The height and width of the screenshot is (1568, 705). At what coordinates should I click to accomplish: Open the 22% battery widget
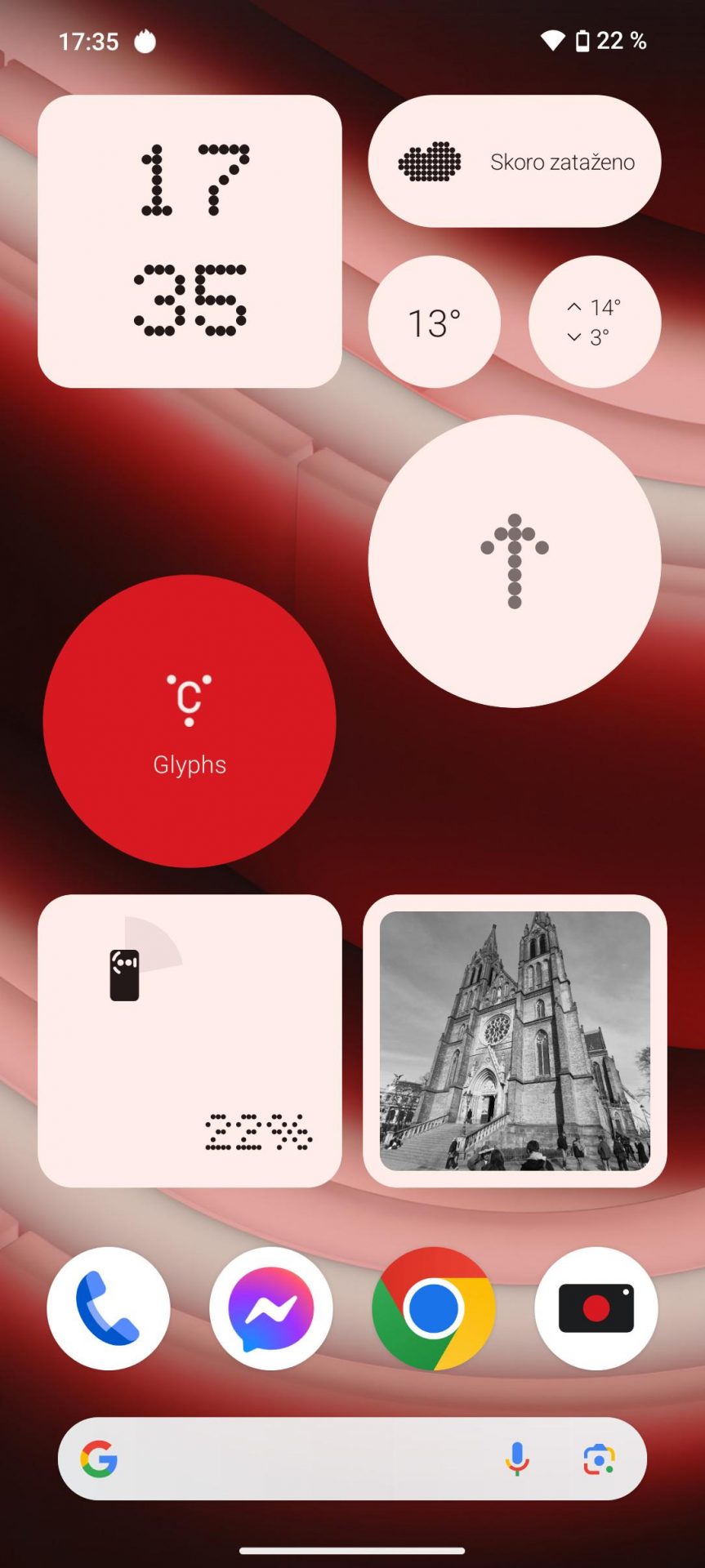click(190, 1040)
